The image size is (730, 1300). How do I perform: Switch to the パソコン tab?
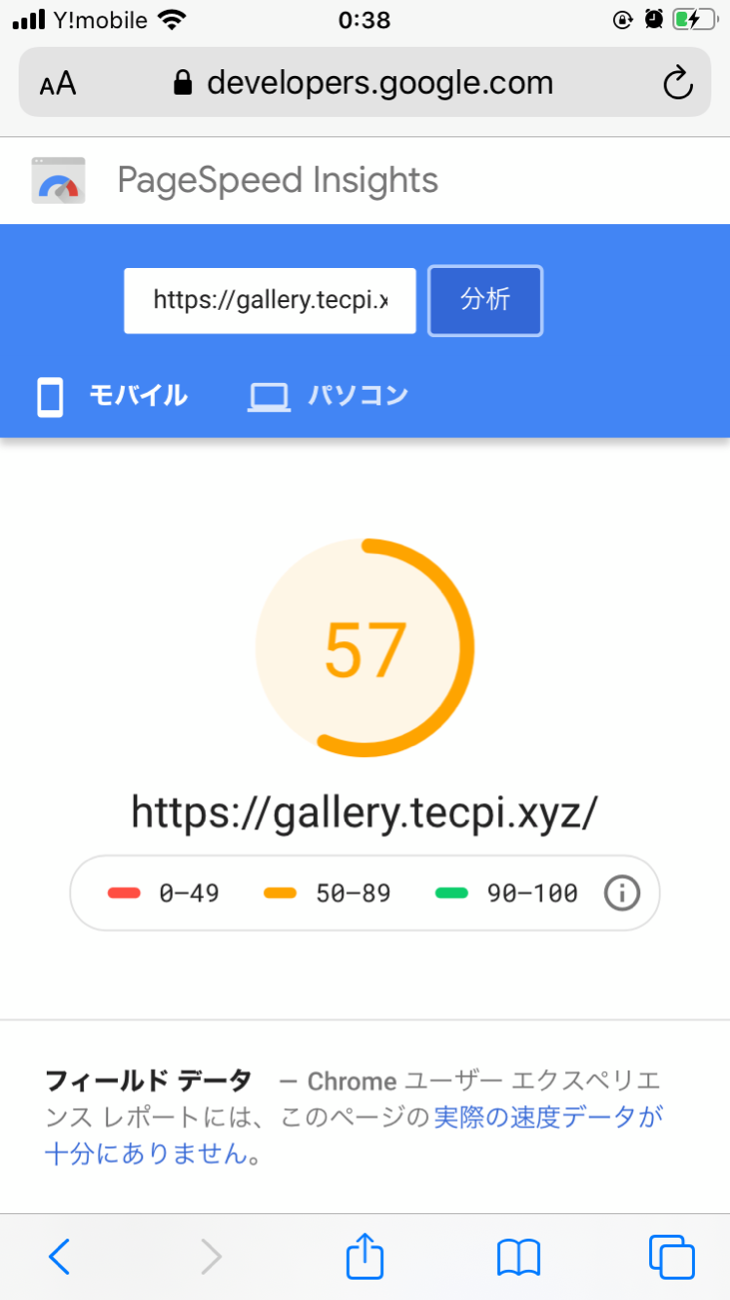[328, 396]
